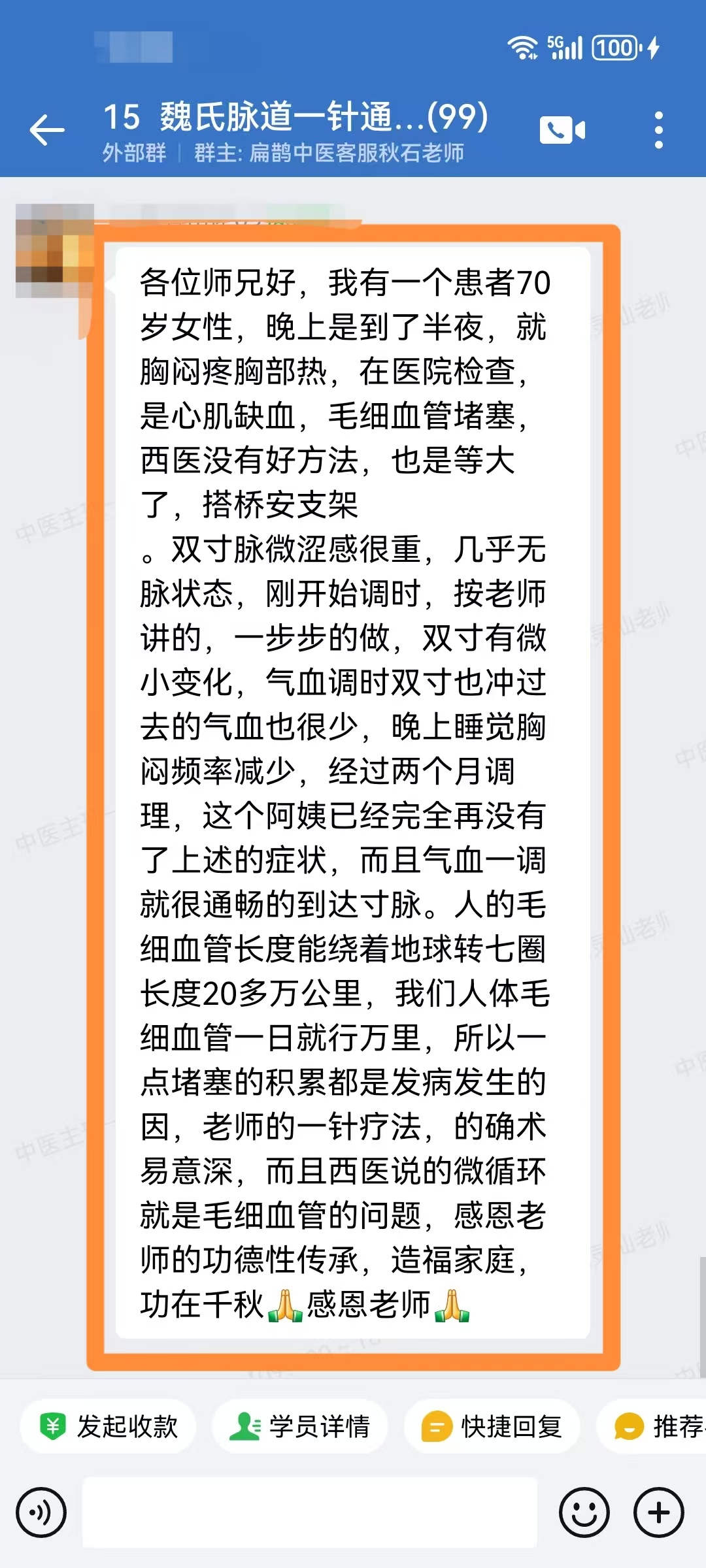Screen dimensions: 706x1568
Task: Switch to voice message input
Action: click(41, 1512)
